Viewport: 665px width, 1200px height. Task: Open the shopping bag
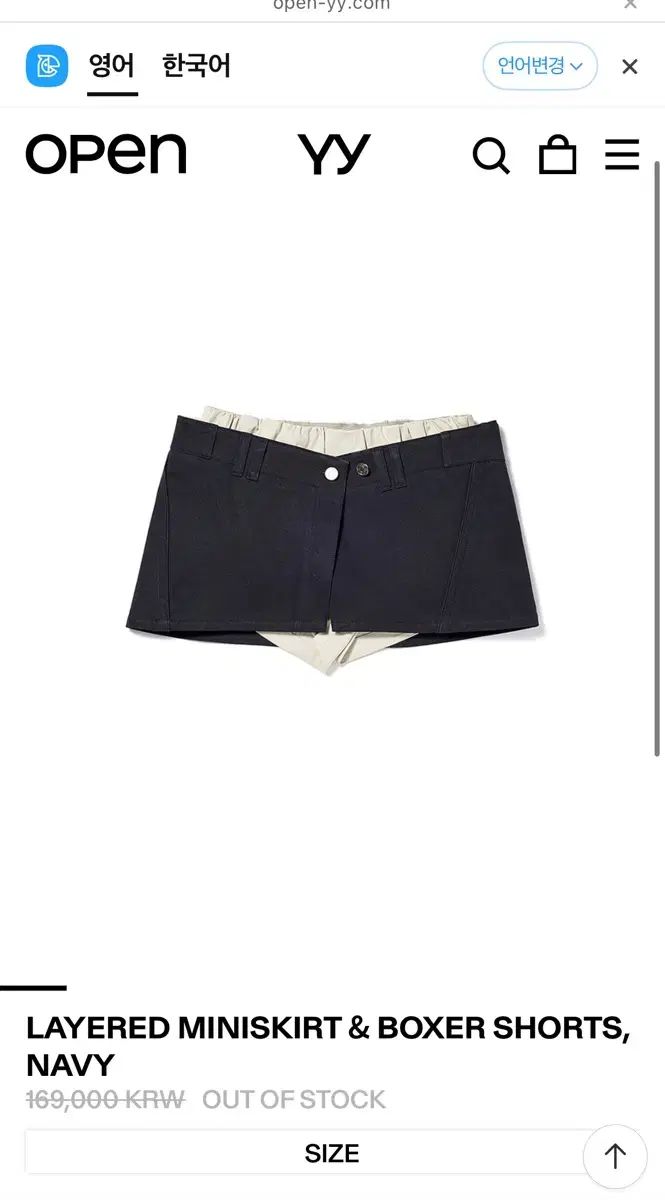[x=557, y=156]
